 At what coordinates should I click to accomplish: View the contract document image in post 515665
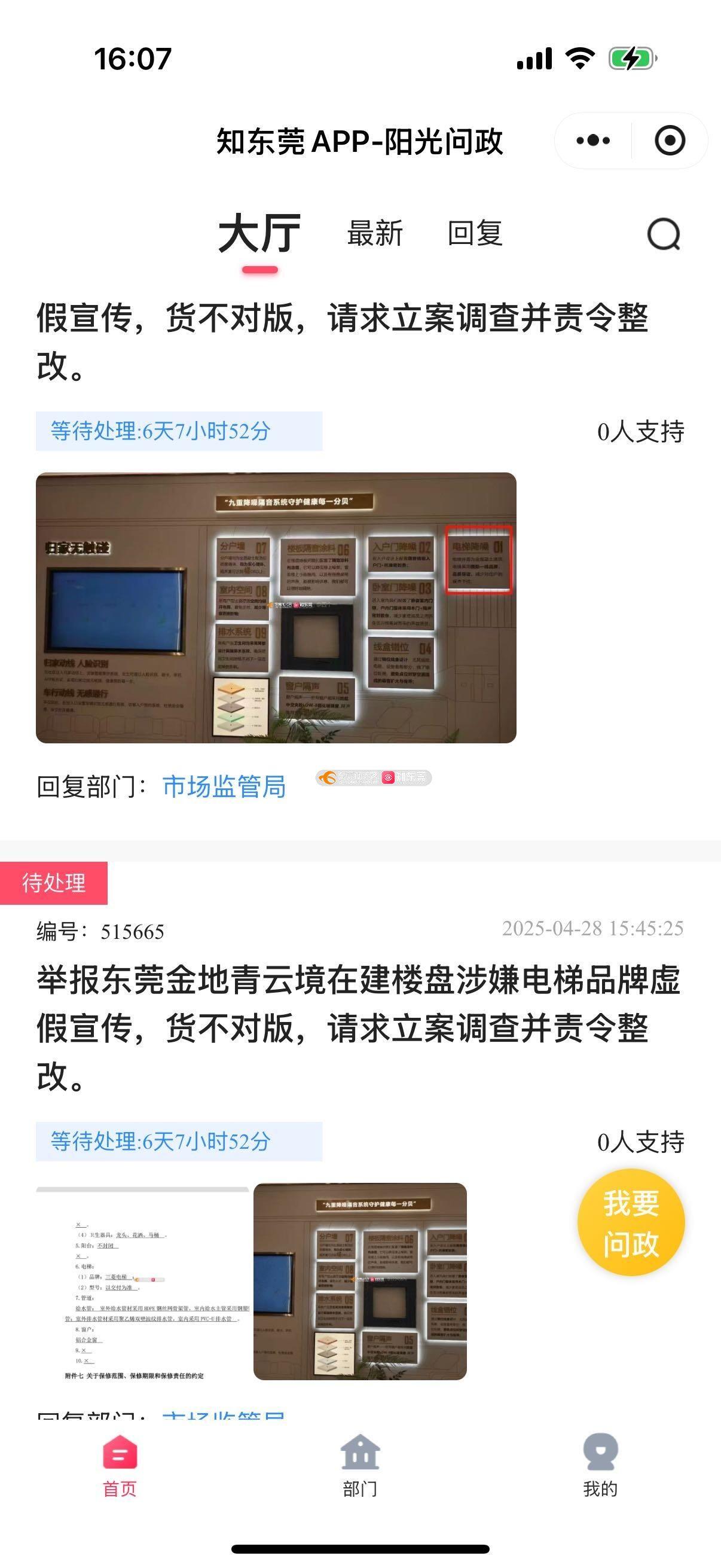click(142, 1283)
